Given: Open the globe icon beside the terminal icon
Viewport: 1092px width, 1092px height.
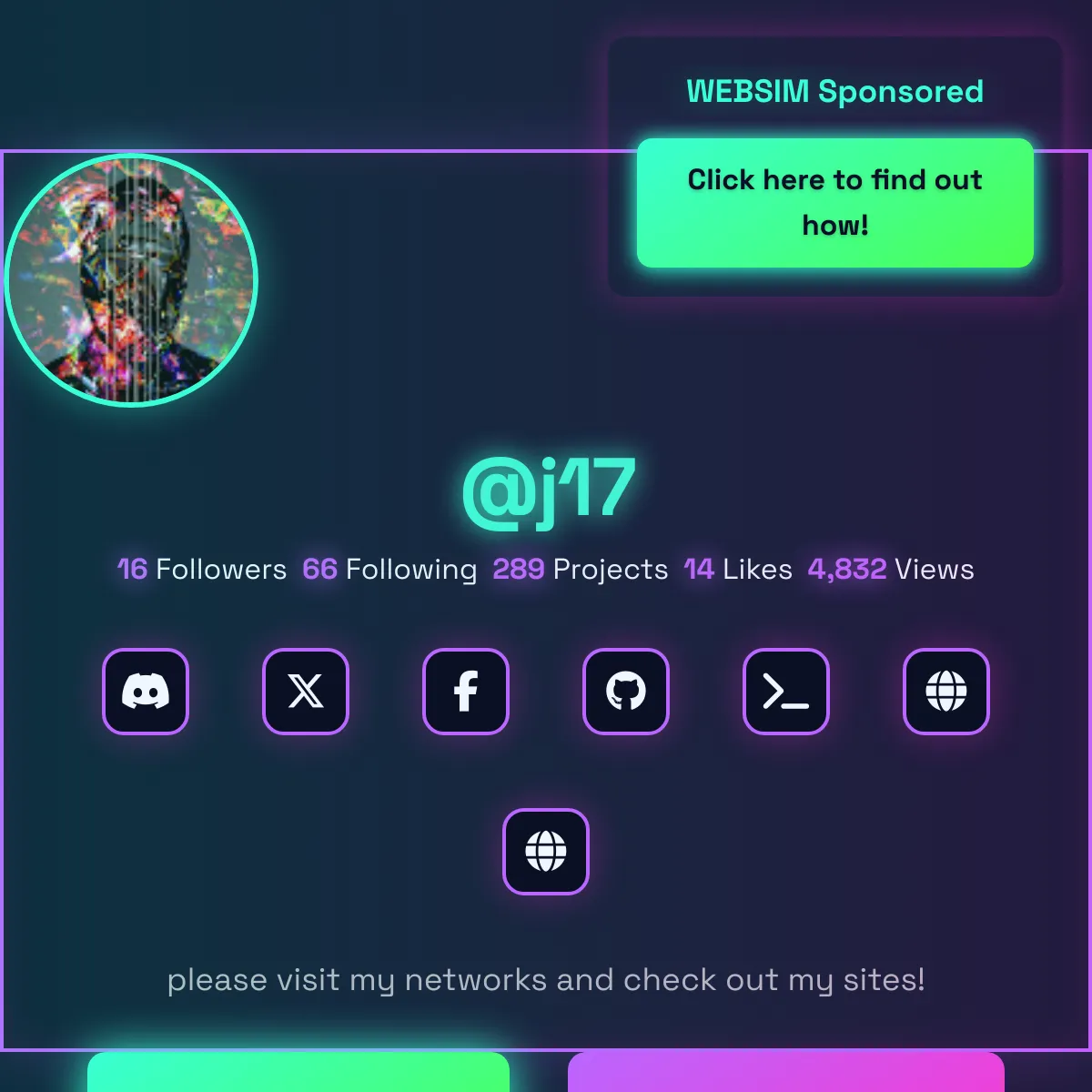Looking at the screenshot, I should tap(946, 692).
